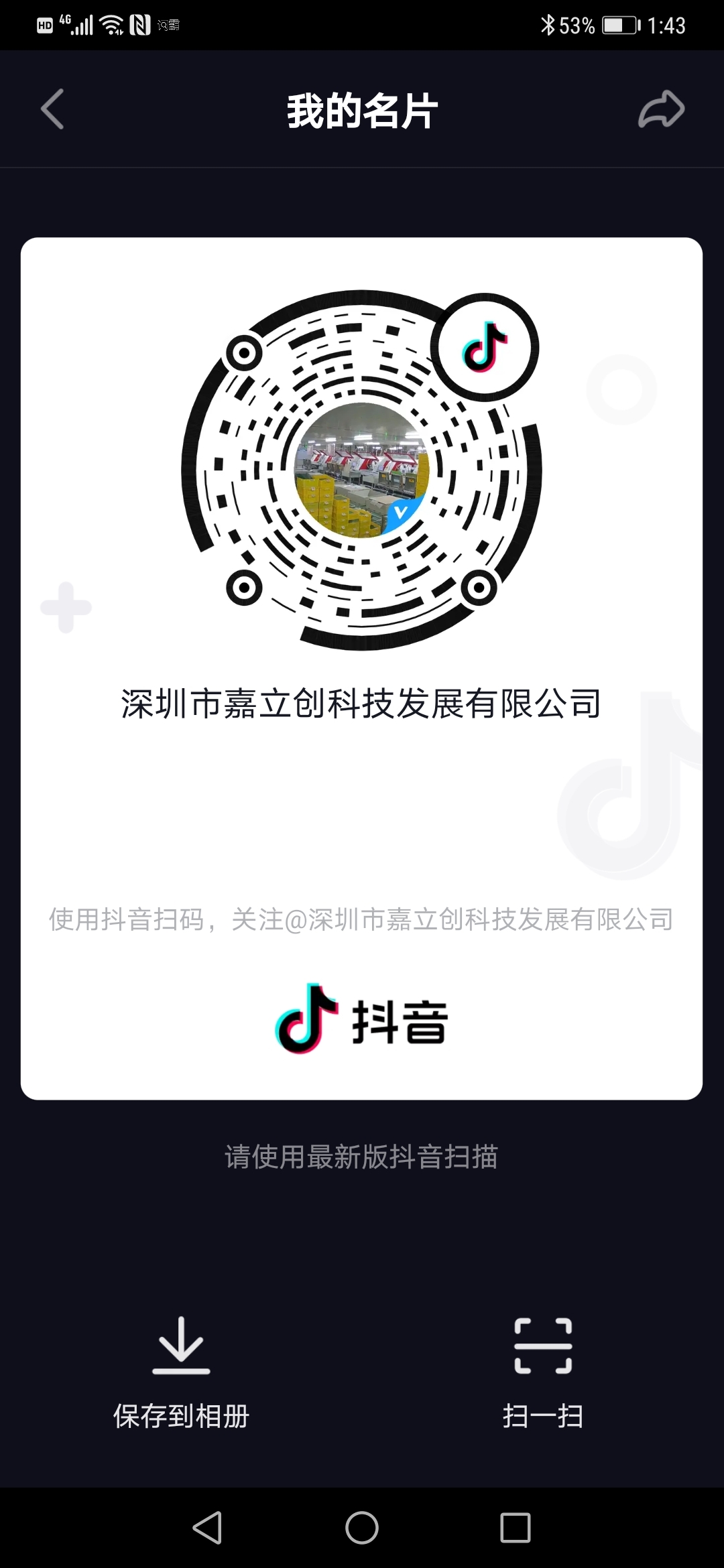The height and width of the screenshot is (1568, 724).
Task: Open the 扫一扫 scanner
Action: click(543, 1372)
